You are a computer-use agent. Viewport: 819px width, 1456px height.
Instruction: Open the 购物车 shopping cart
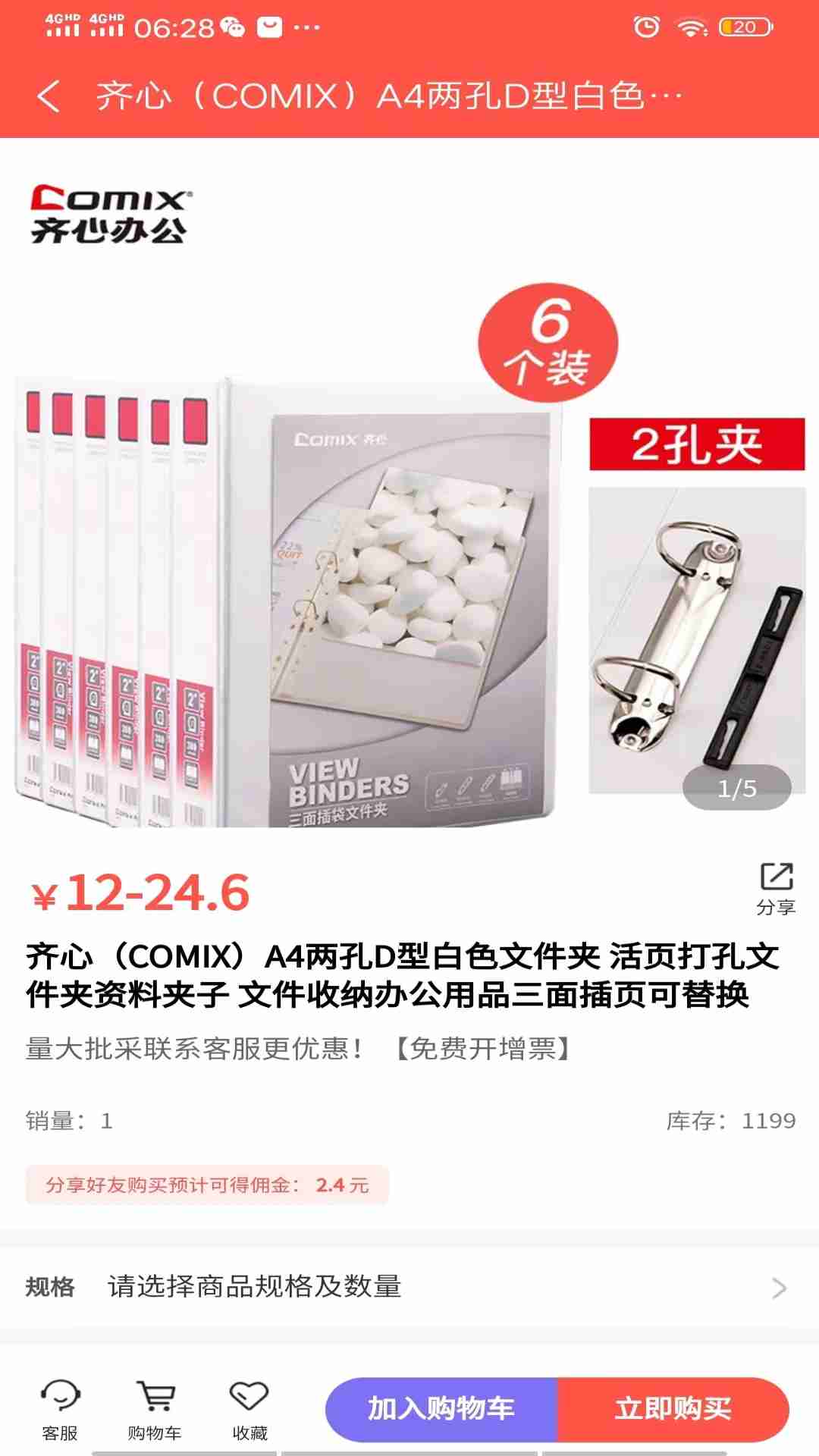click(x=155, y=1409)
